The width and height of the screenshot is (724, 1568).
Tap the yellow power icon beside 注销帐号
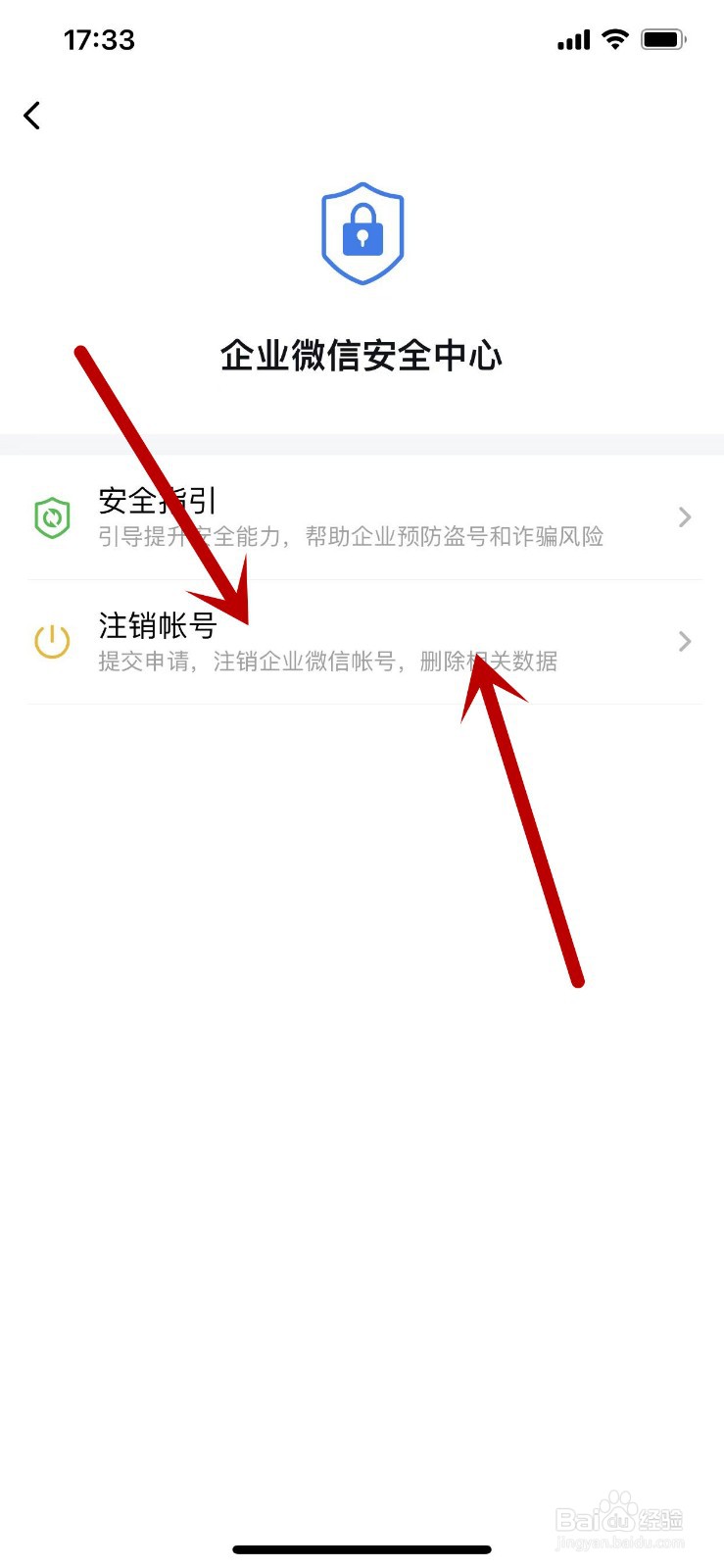[52, 641]
